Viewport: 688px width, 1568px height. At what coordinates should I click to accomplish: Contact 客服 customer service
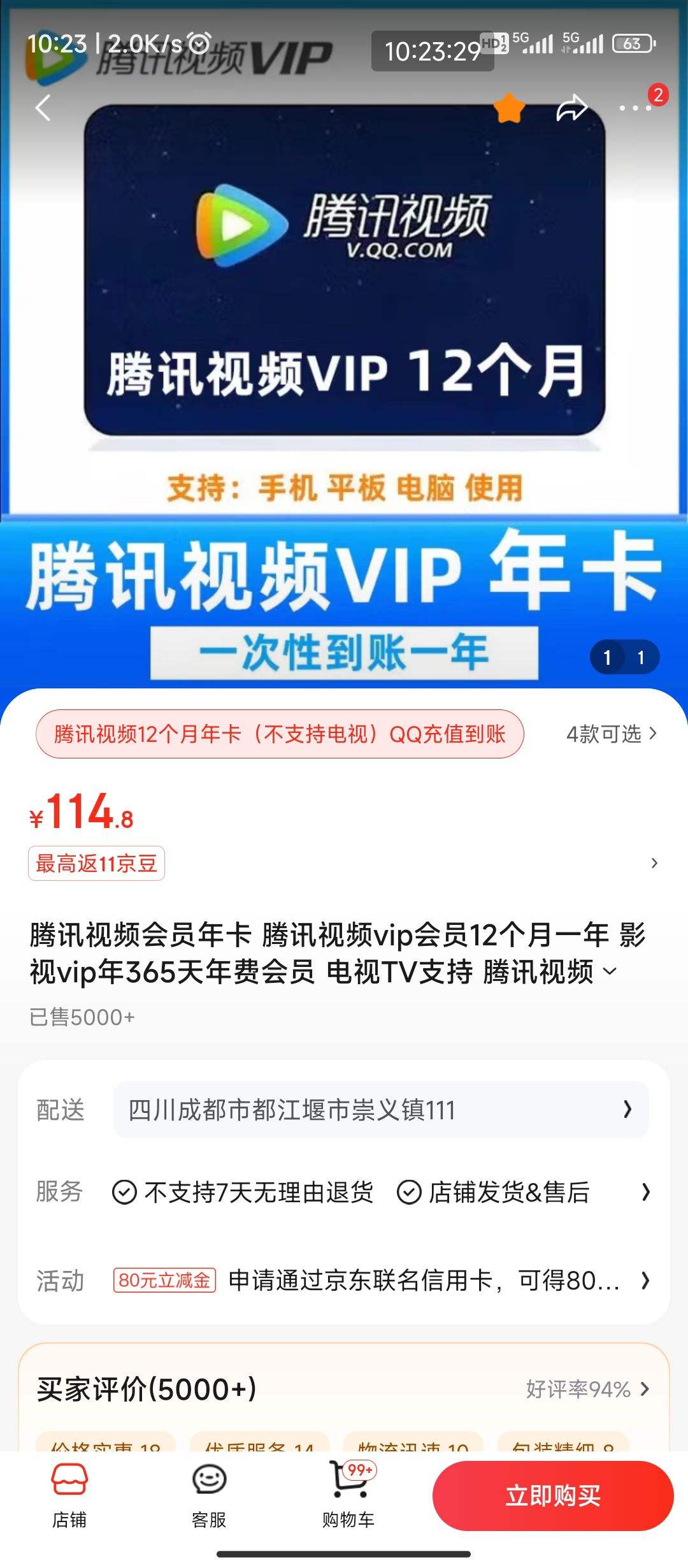[x=209, y=1495]
